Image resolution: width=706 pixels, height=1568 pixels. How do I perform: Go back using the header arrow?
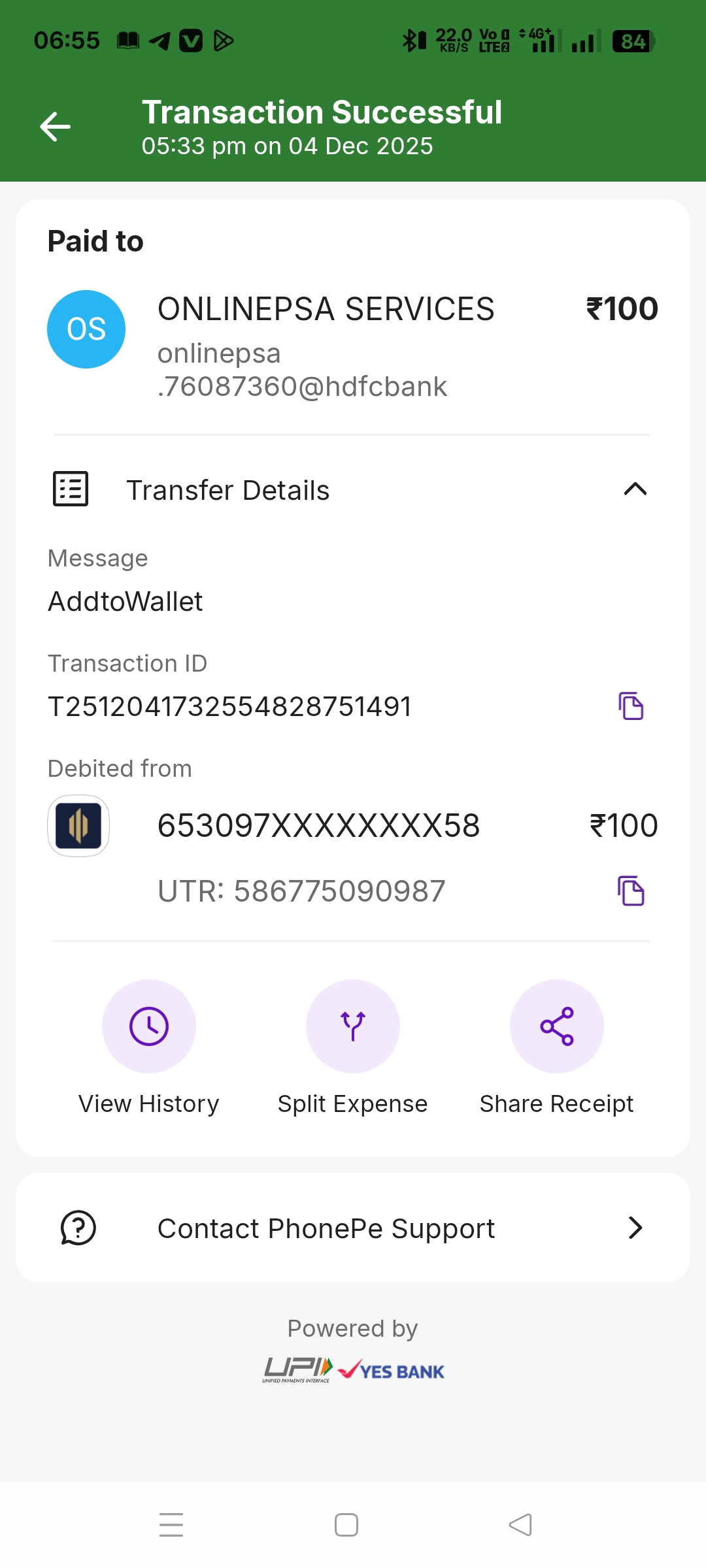coord(56,127)
